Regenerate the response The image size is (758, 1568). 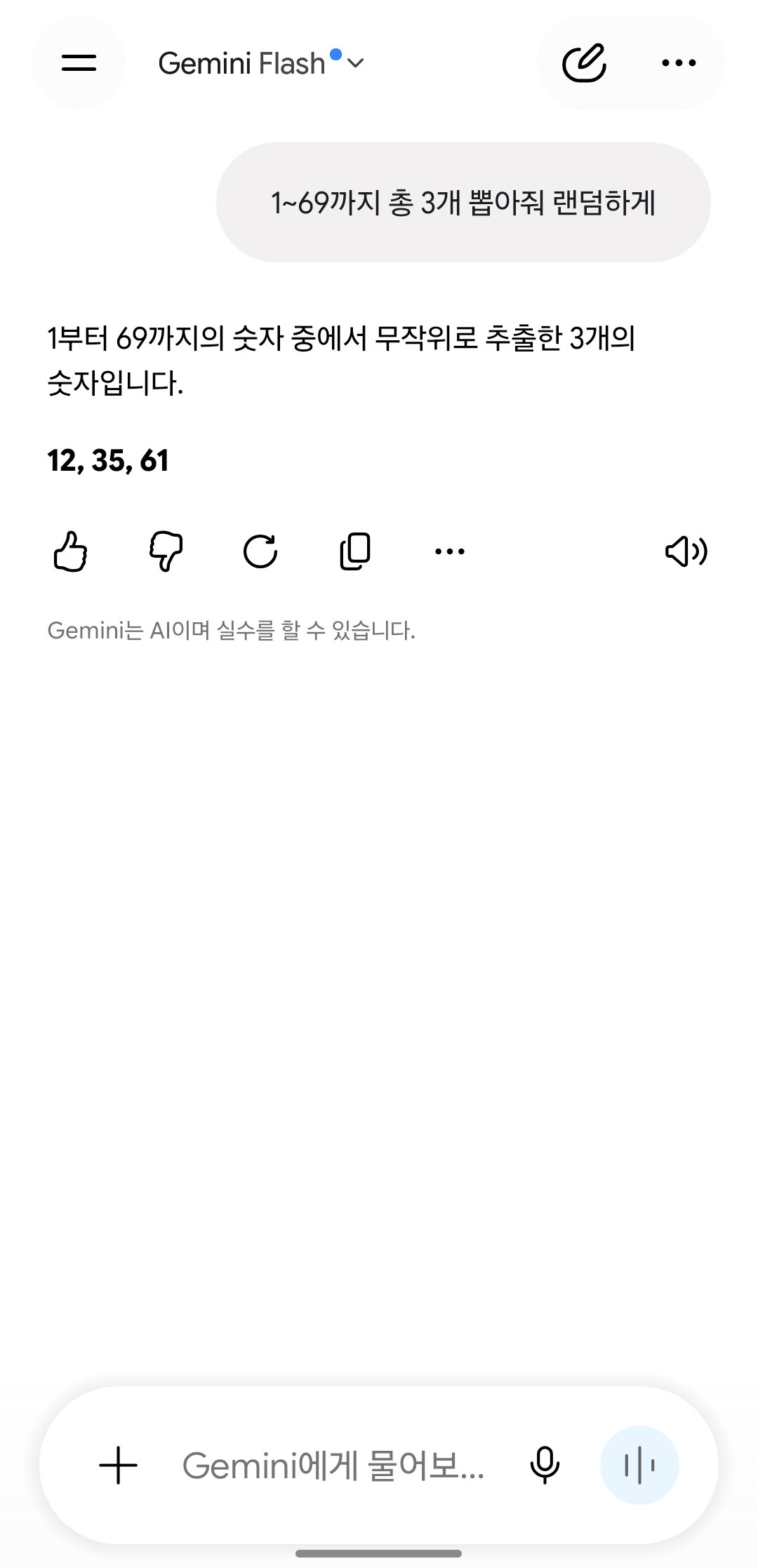click(260, 551)
